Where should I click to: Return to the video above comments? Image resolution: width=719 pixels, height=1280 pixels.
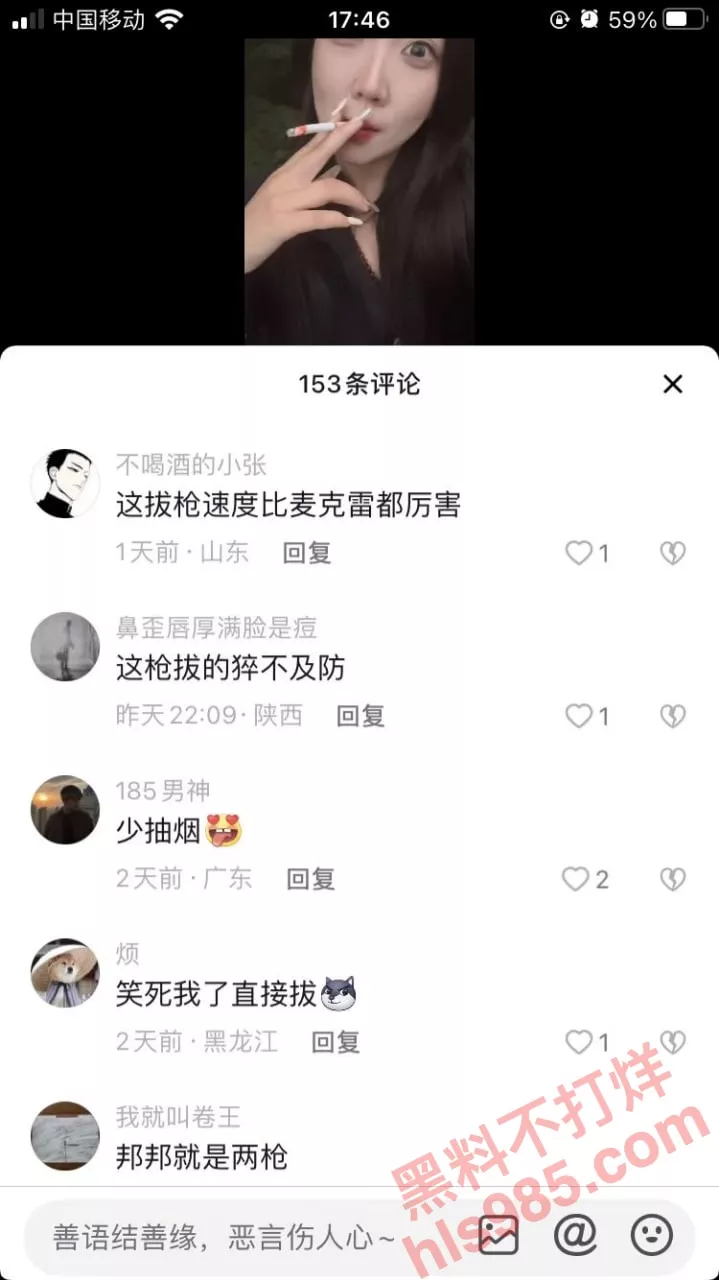(359, 190)
